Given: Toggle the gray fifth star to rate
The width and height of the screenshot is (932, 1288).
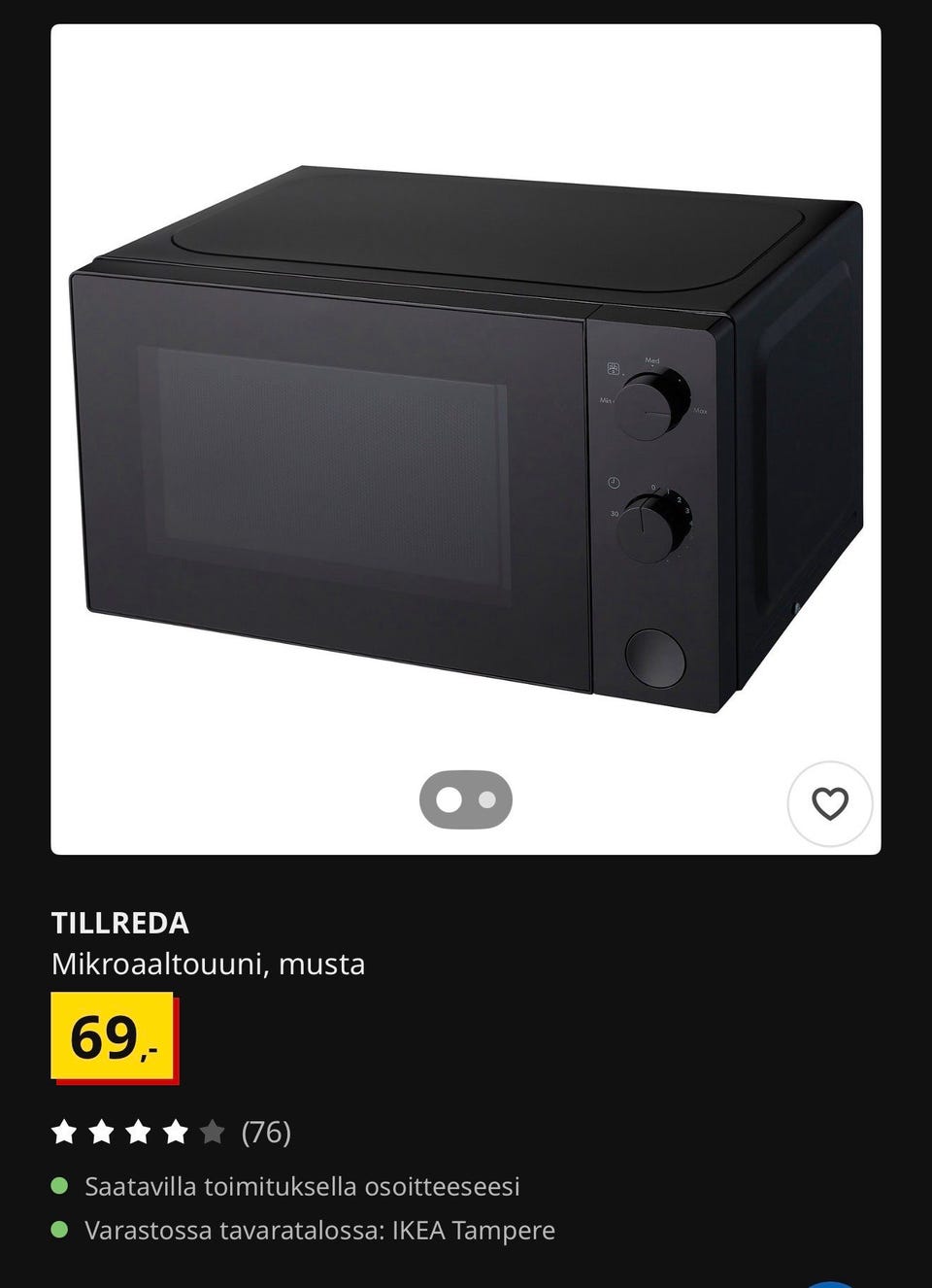Looking at the screenshot, I should [213, 1131].
